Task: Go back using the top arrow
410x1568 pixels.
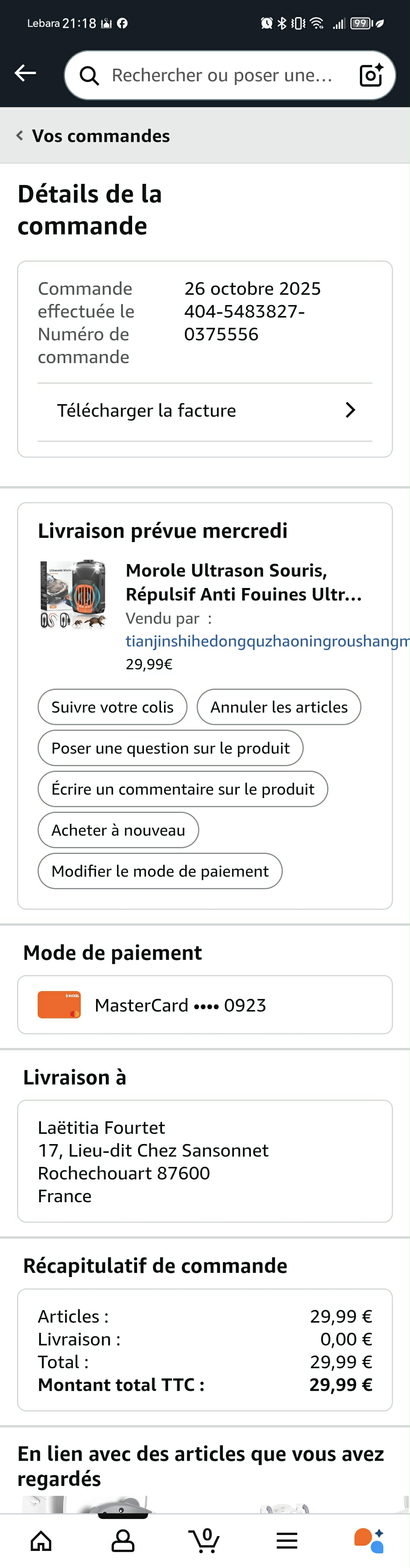Action: 25,74
